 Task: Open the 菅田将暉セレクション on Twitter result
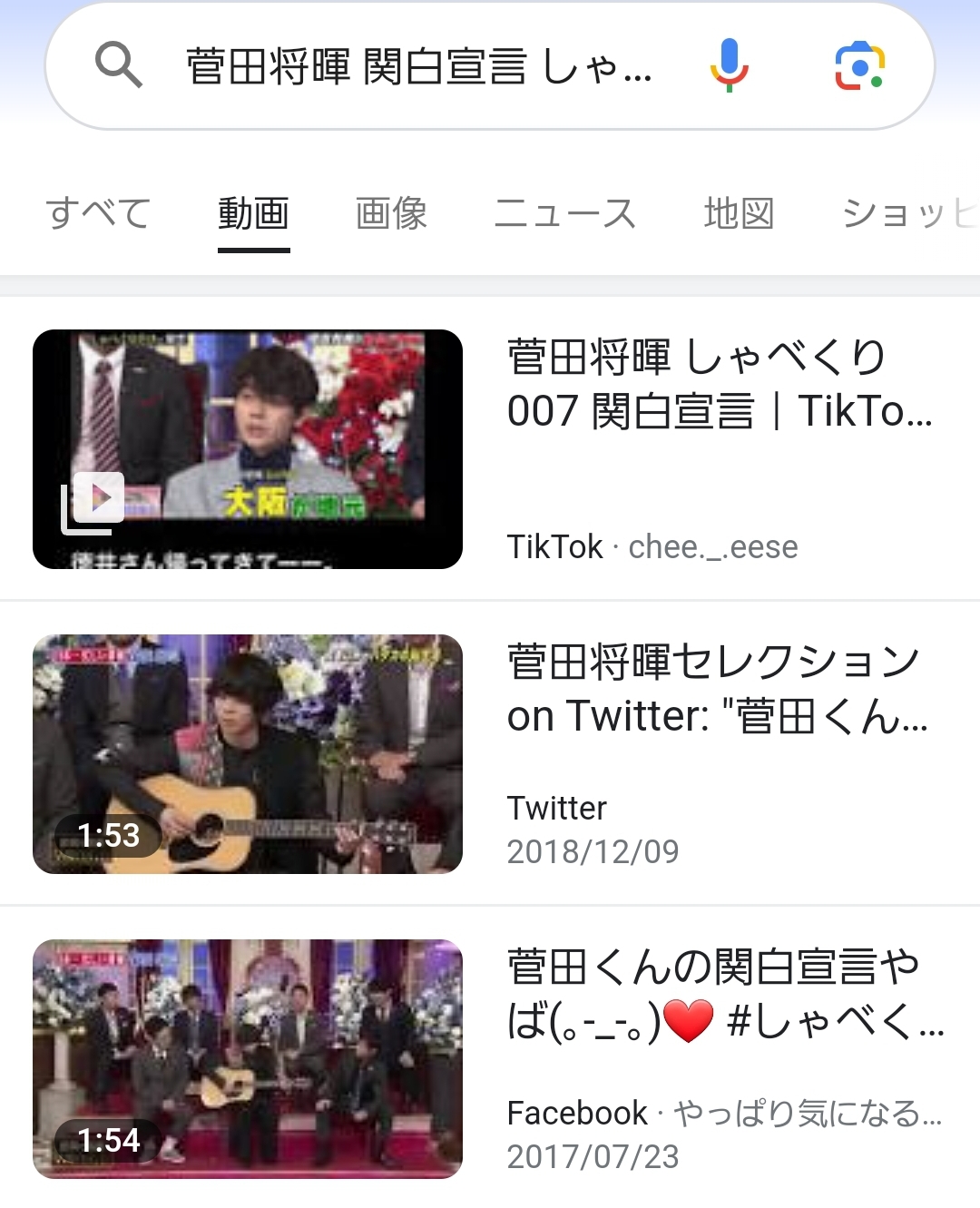(x=717, y=689)
